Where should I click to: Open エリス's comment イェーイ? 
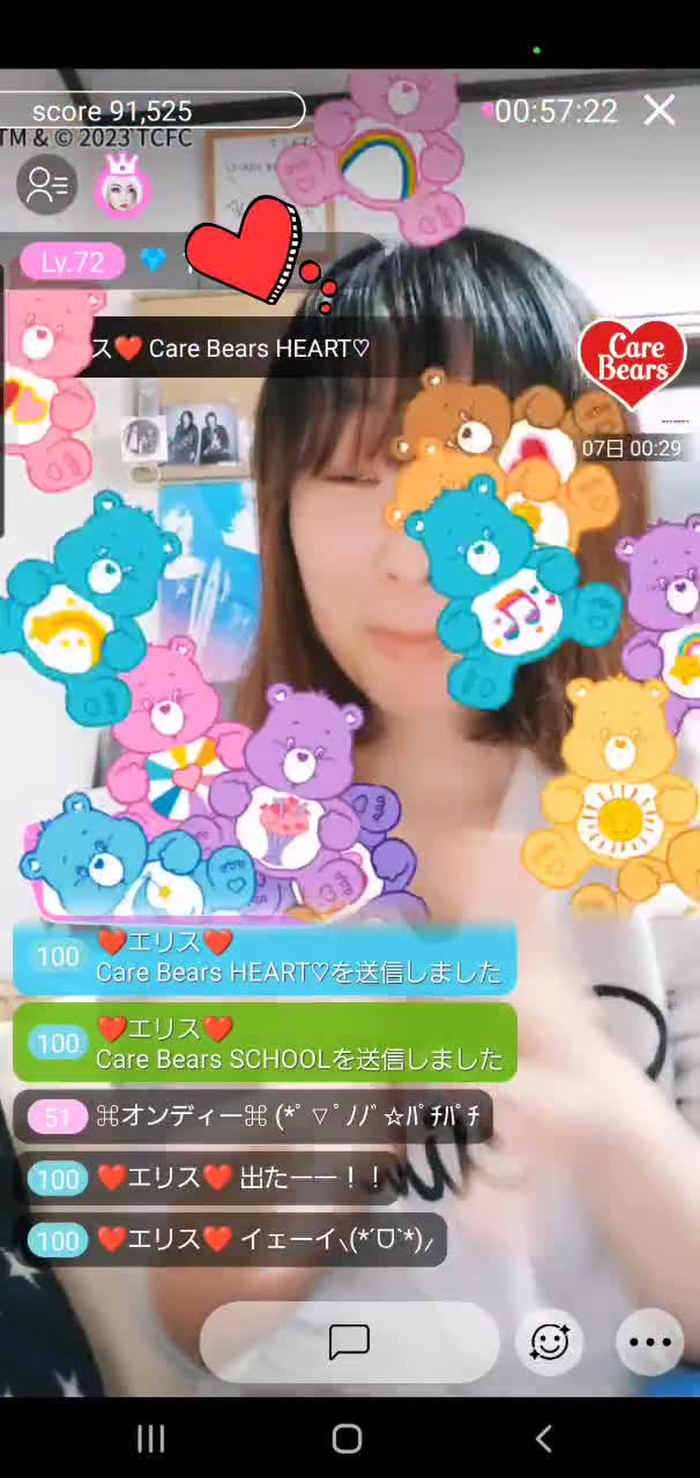pos(236,1241)
